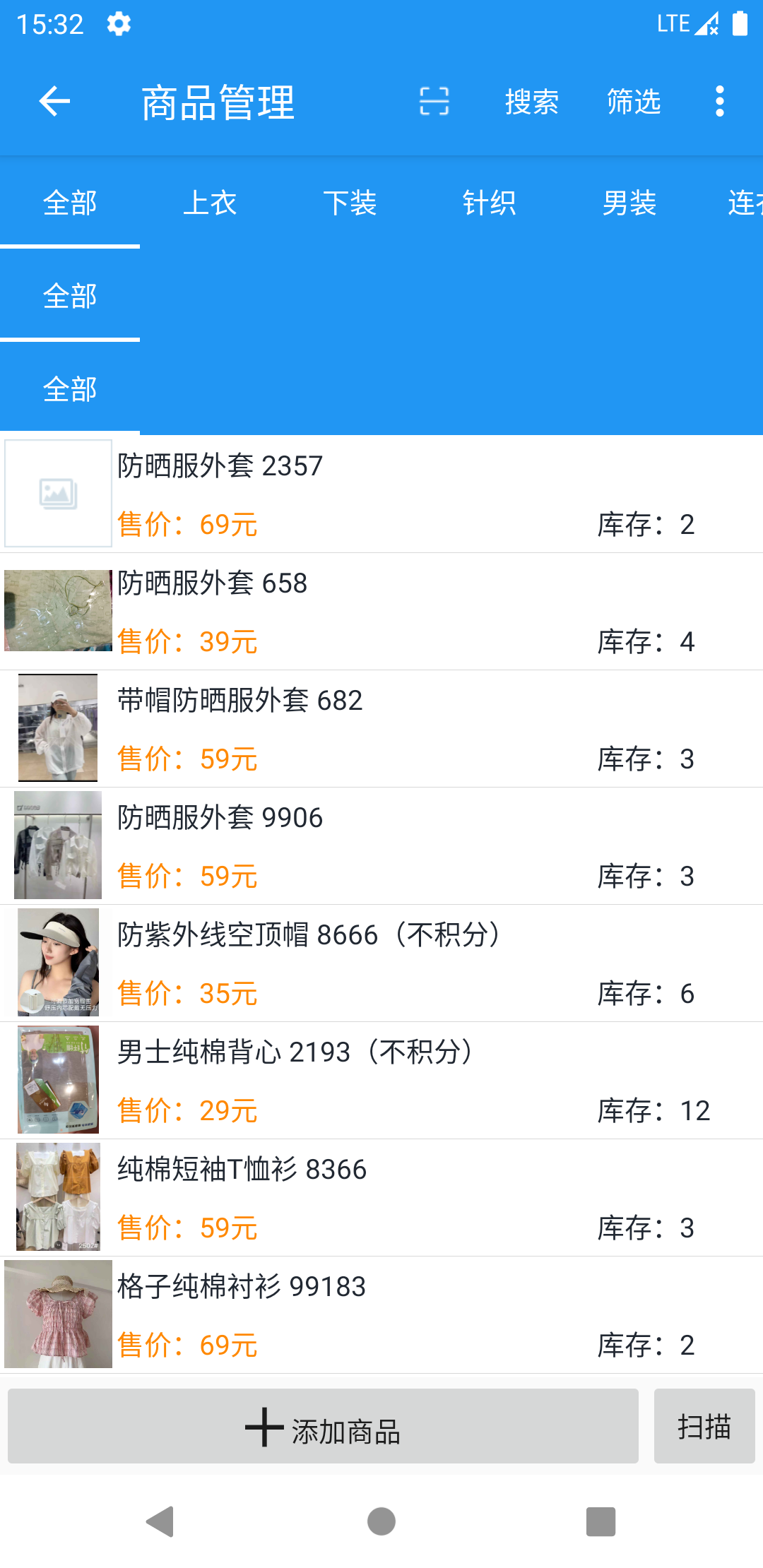Viewport: 763px width, 1568px height.
Task: Go back from 商品管理
Action: (x=54, y=102)
